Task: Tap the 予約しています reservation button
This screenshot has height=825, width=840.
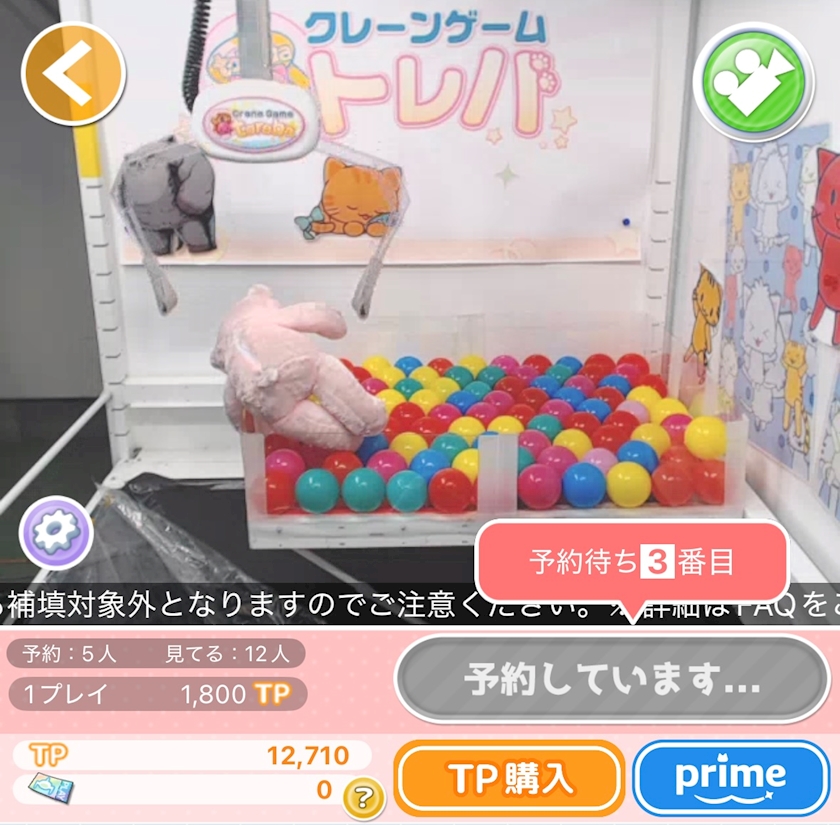Action: pos(612,680)
